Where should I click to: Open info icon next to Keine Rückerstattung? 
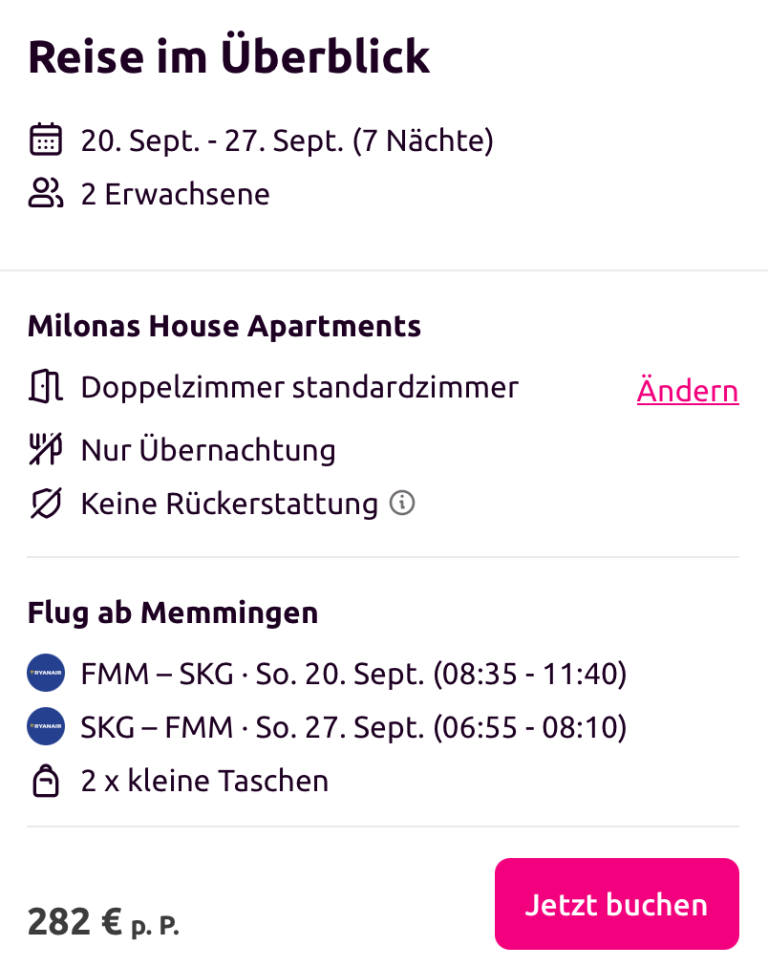pyautogui.click(x=402, y=503)
